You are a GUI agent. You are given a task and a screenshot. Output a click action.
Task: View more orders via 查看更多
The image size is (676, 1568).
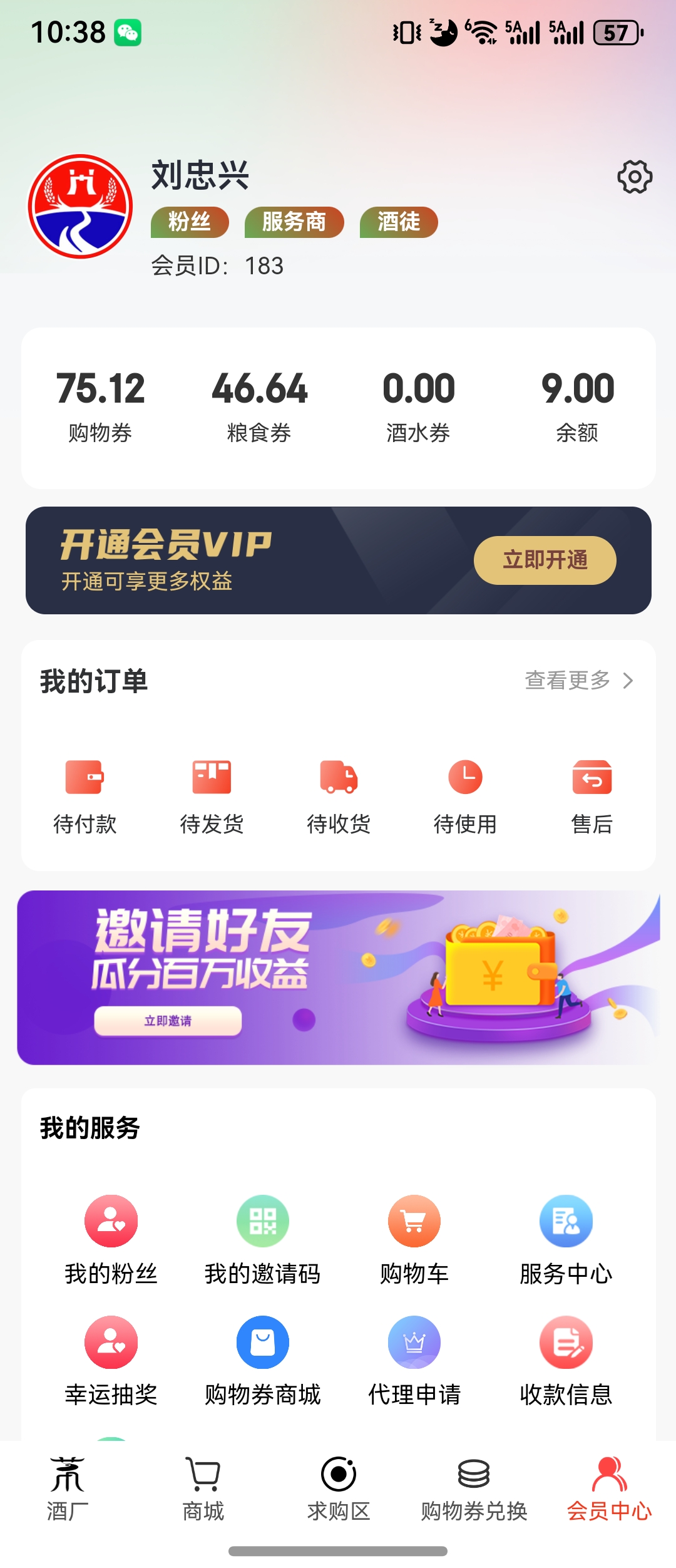(578, 680)
